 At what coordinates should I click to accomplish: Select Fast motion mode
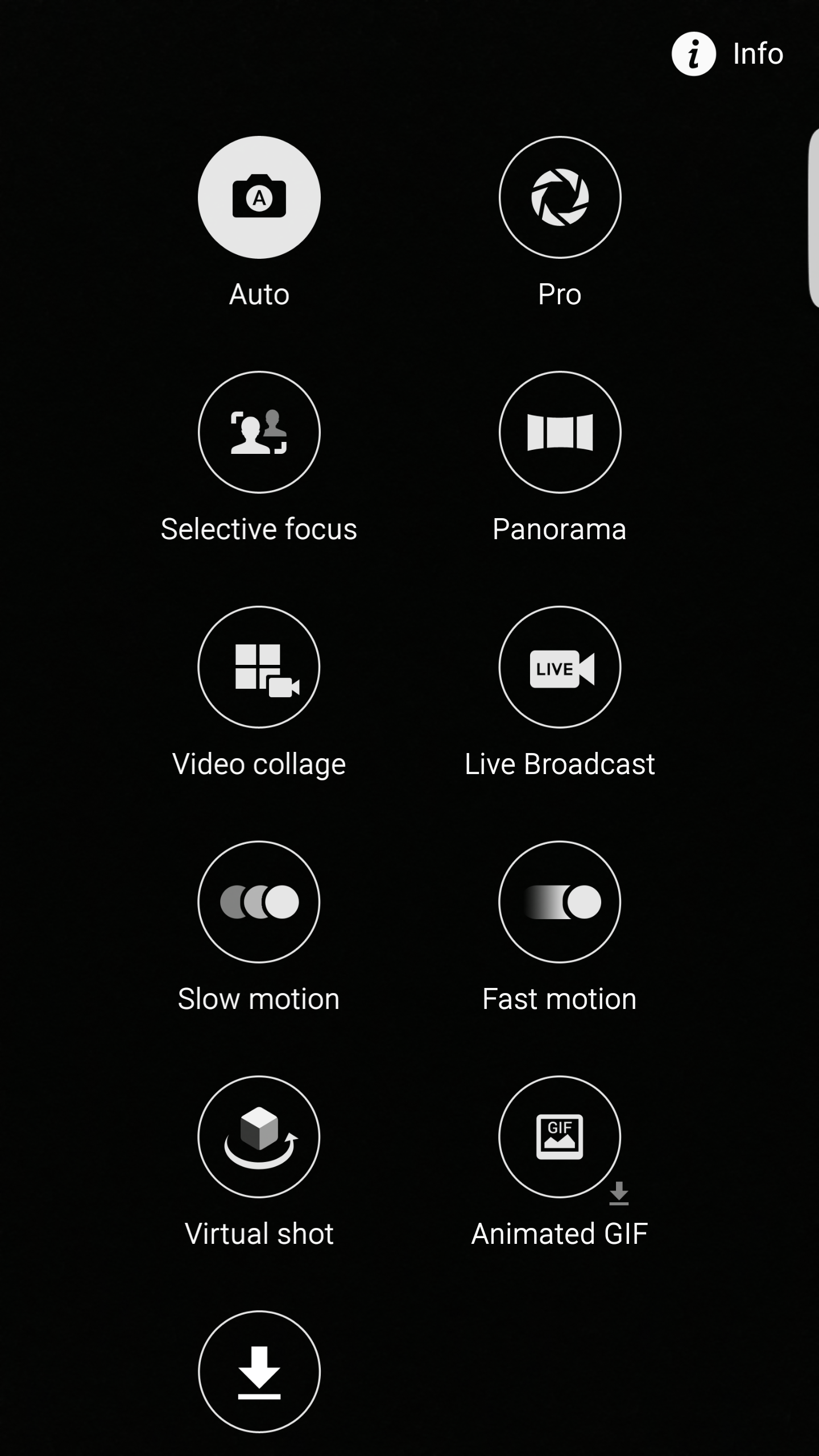click(x=560, y=902)
